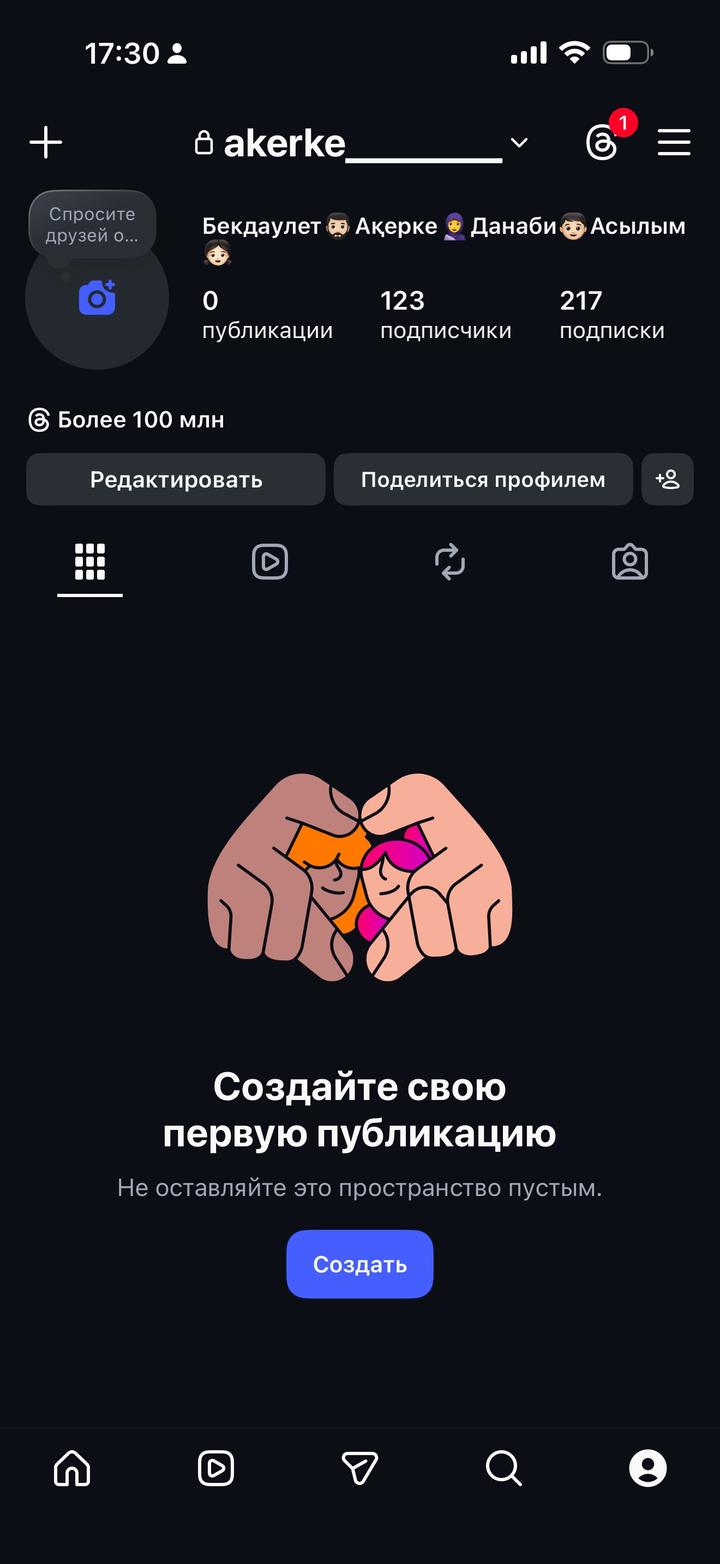This screenshot has height=1564, width=720.
Task: Tap the plus icon to create content
Action: 46,143
